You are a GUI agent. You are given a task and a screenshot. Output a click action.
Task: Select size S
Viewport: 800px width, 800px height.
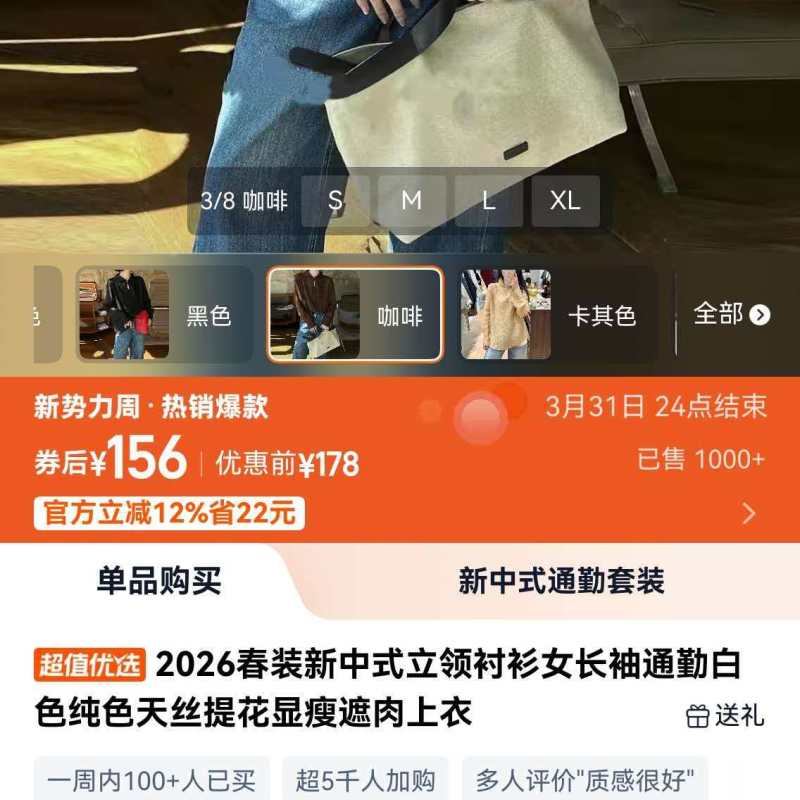335,201
